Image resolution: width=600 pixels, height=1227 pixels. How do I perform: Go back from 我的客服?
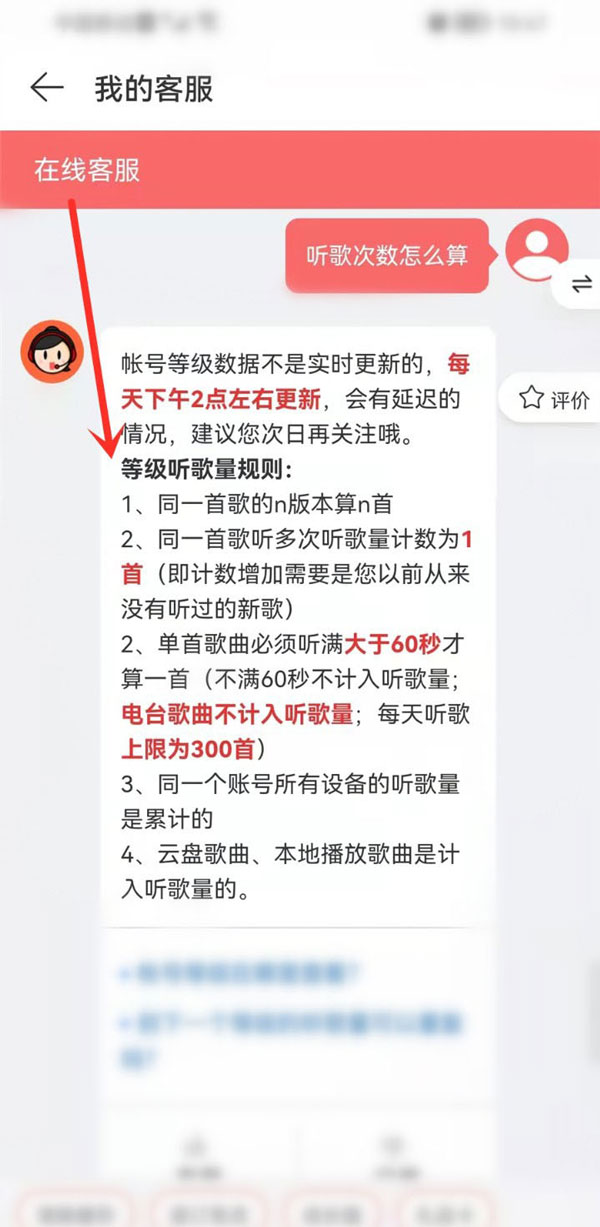tap(46, 88)
